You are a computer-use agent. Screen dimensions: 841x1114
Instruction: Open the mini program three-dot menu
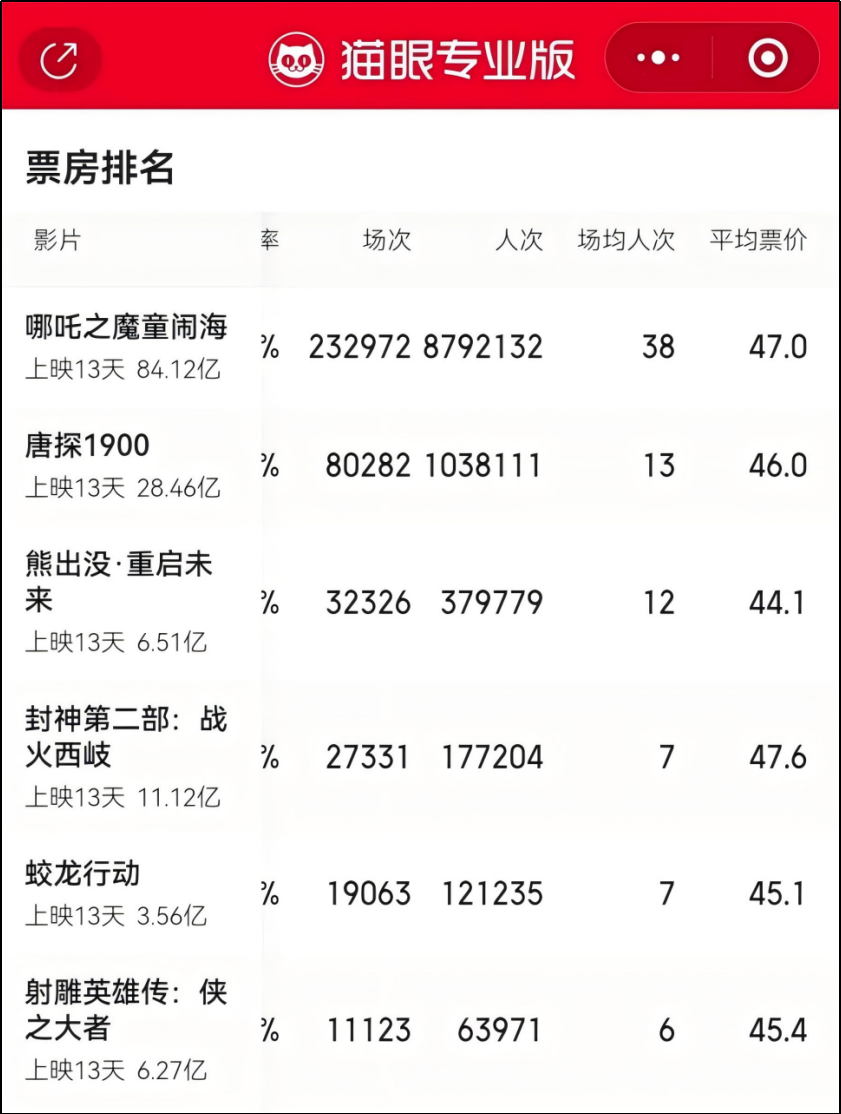click(658, 58)
